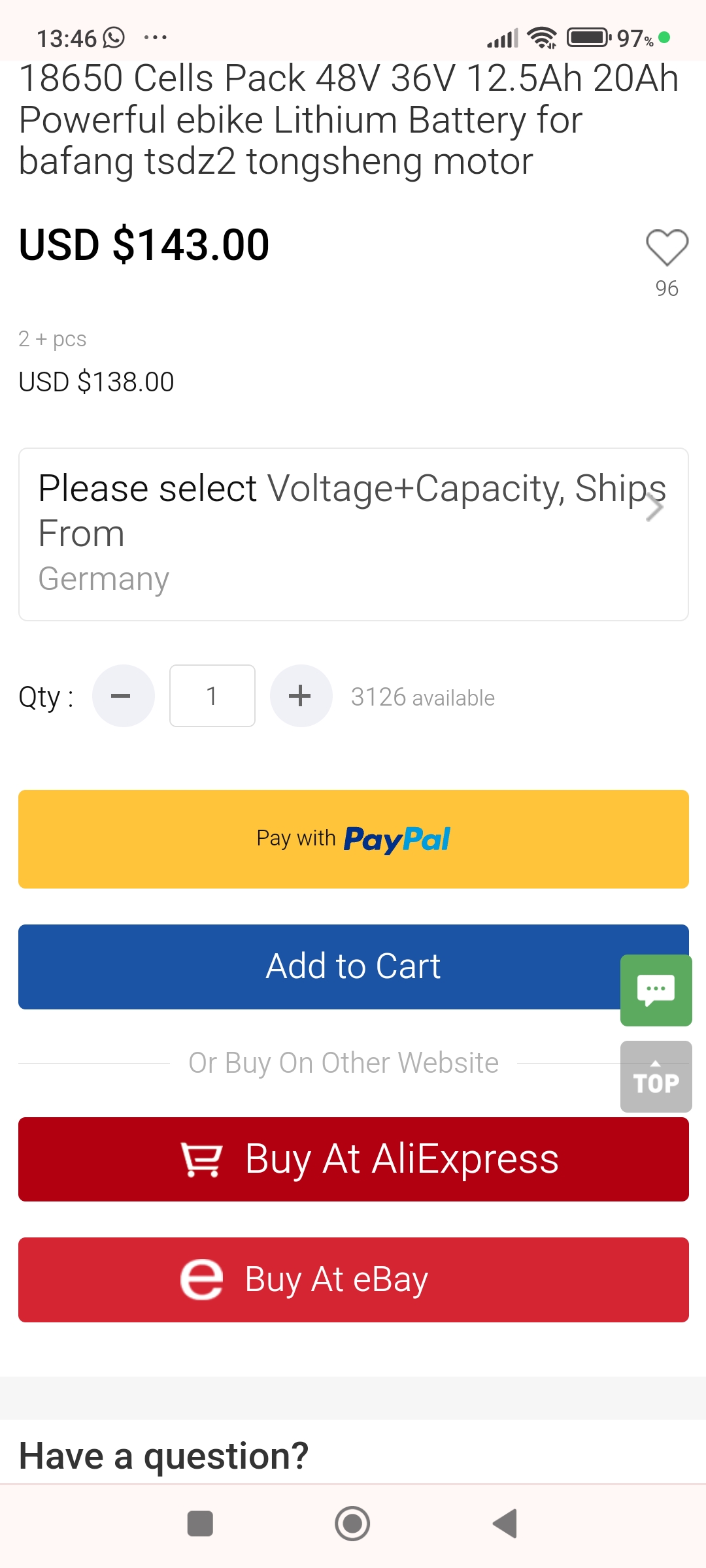Image resolution: width=706 pixels, height=1568 pixels.
Task: Jump back to TOP of page
Action: click(656, 1077)
